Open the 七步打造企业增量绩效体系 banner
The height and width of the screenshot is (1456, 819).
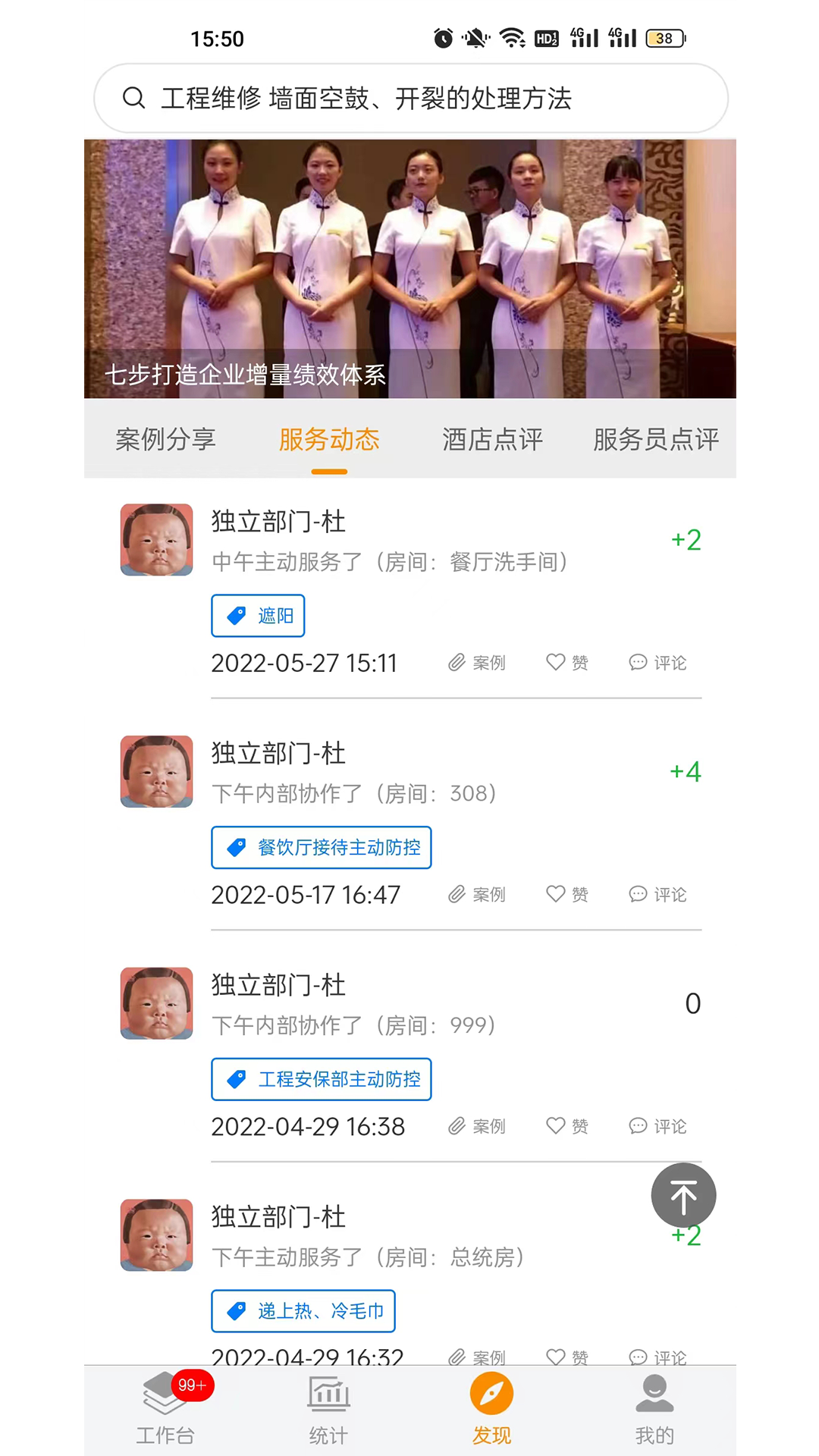[409, 269]
